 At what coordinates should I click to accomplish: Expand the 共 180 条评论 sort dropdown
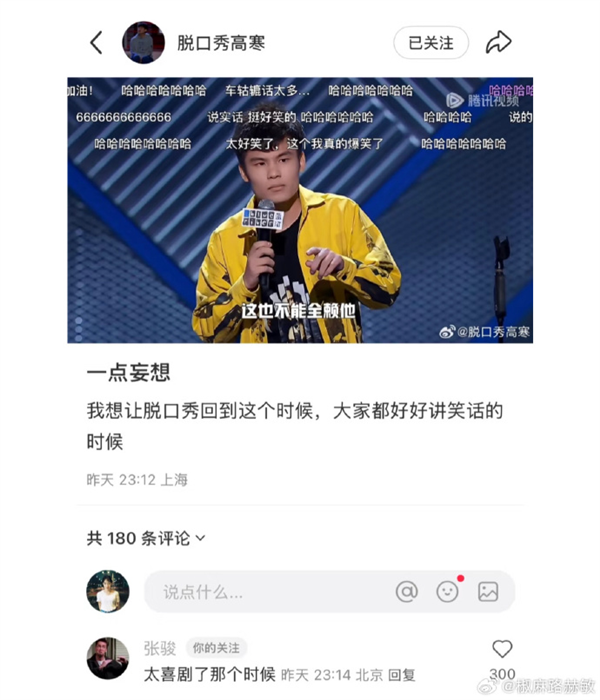146,538
